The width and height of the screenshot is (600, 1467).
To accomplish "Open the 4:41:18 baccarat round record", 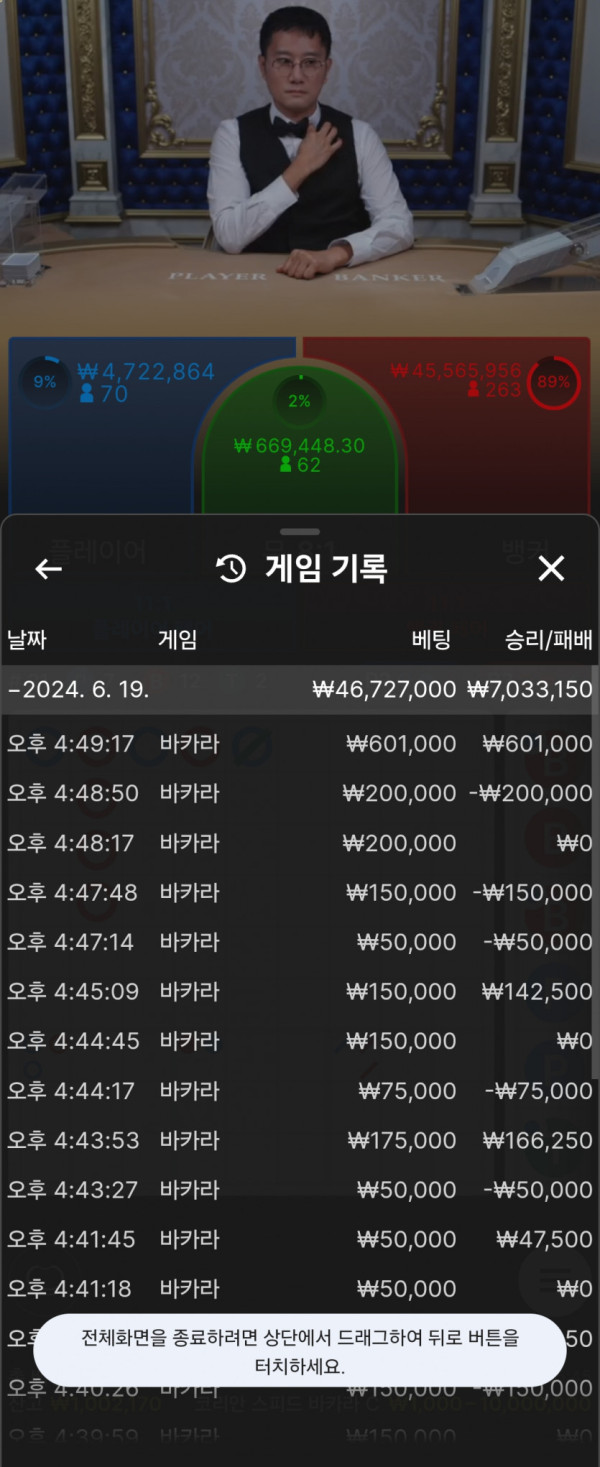I will point(300,1289).
